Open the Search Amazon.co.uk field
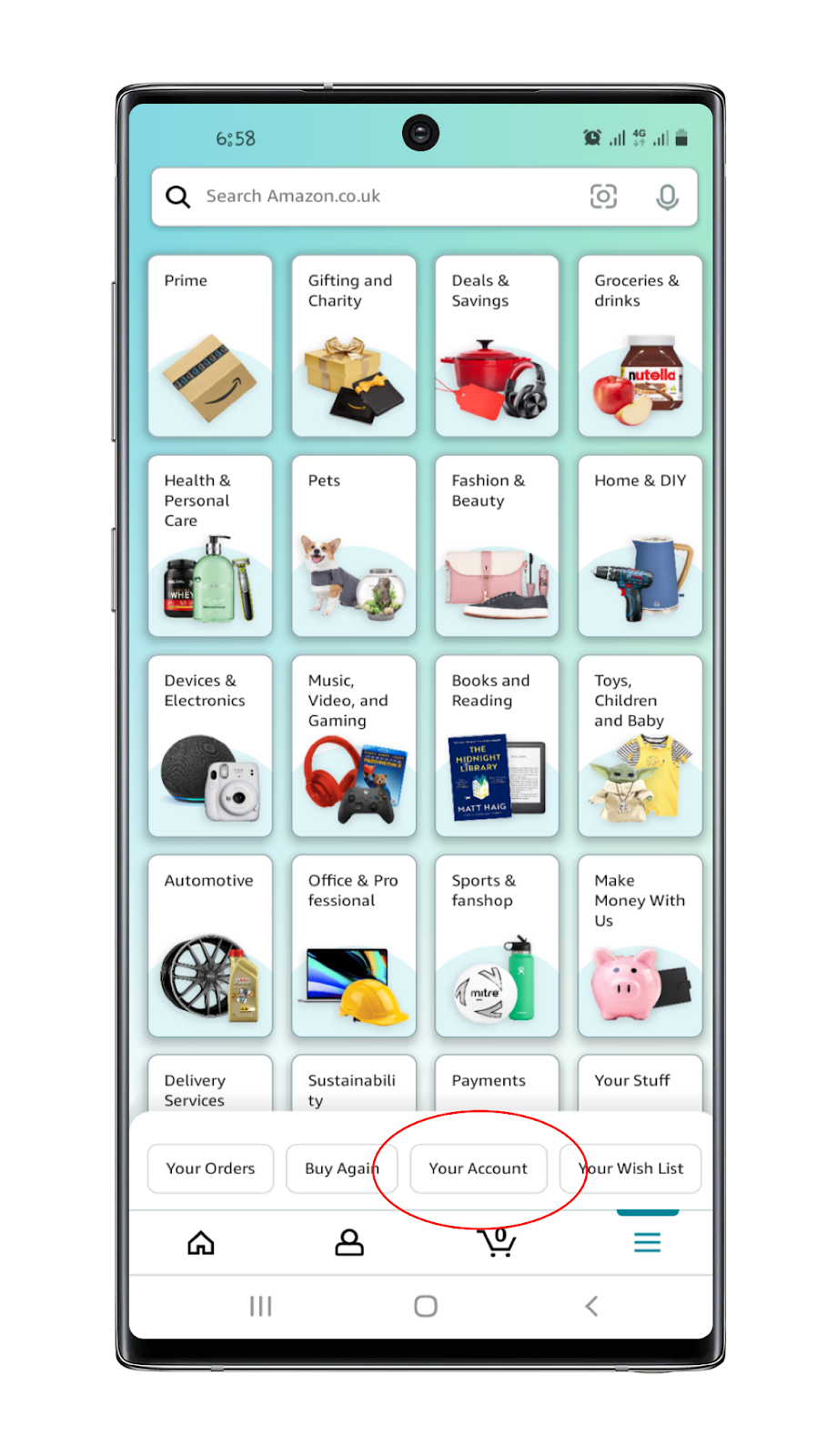The height and width of the screenshot is (1456, 837). (382, 197)
